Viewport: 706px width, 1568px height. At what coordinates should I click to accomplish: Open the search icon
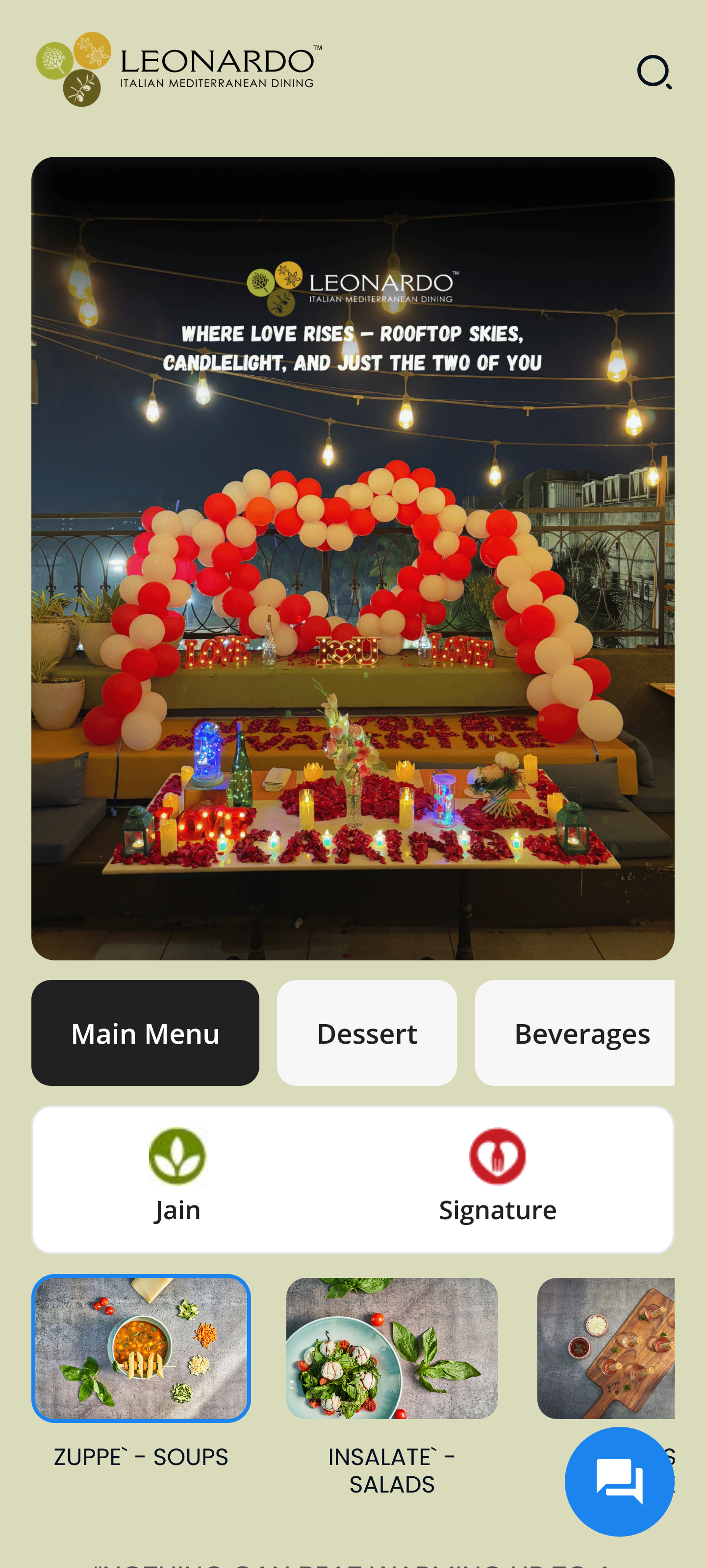(654, 72)
